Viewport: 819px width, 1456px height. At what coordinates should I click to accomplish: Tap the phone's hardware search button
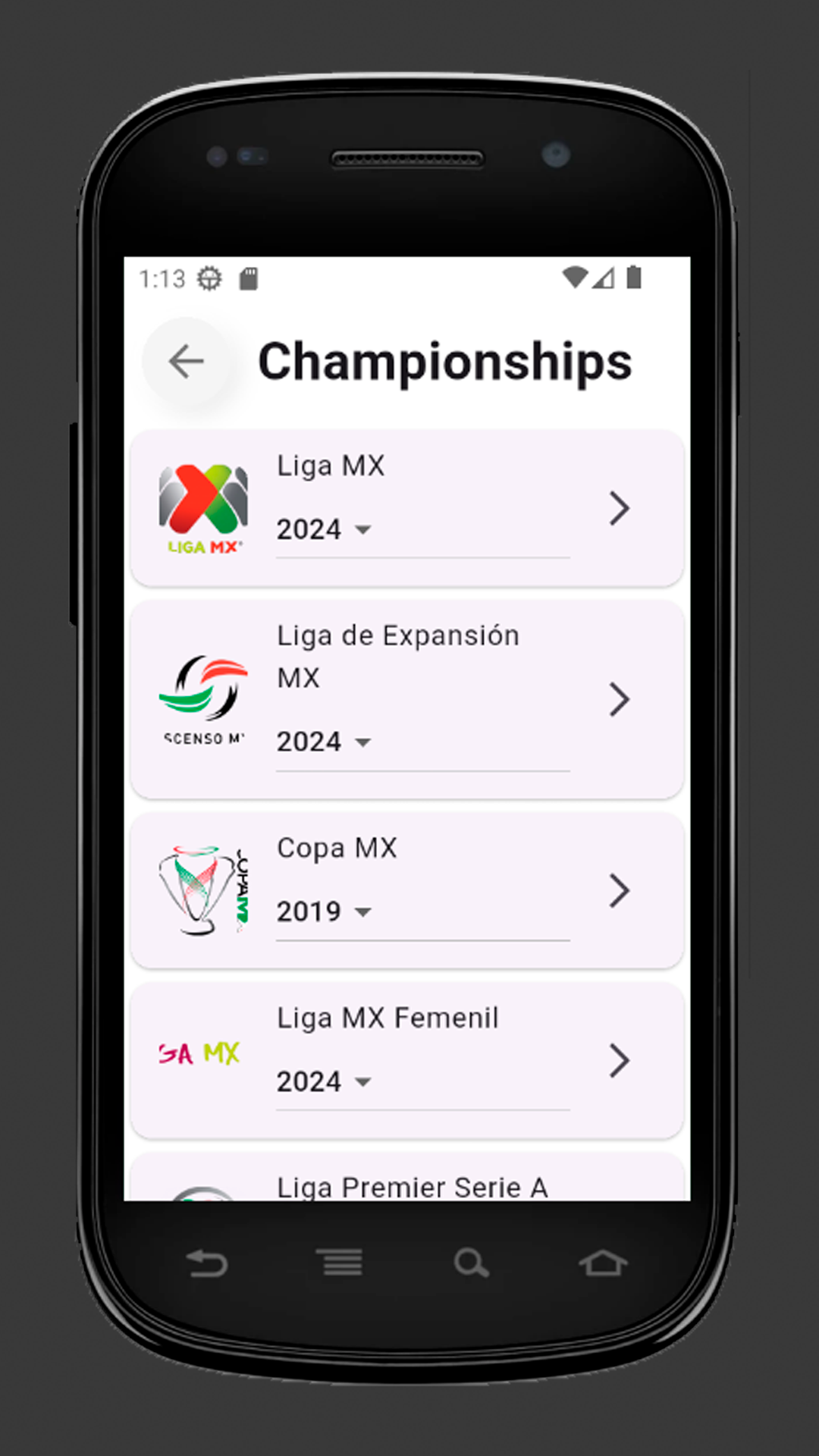click(471, 1263)
